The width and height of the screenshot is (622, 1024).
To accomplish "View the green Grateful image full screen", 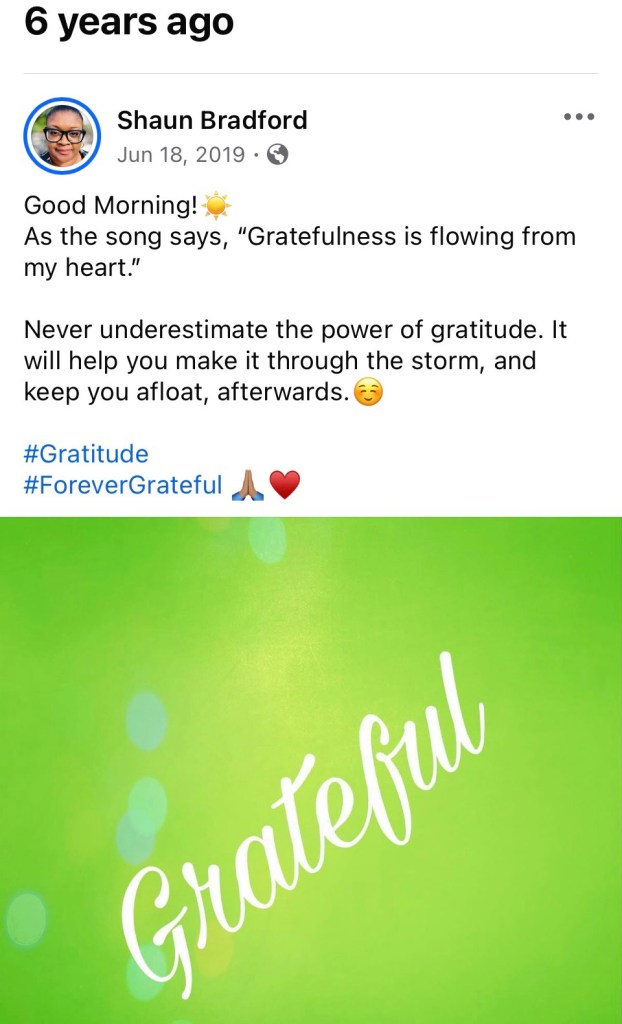I will 311,770.
